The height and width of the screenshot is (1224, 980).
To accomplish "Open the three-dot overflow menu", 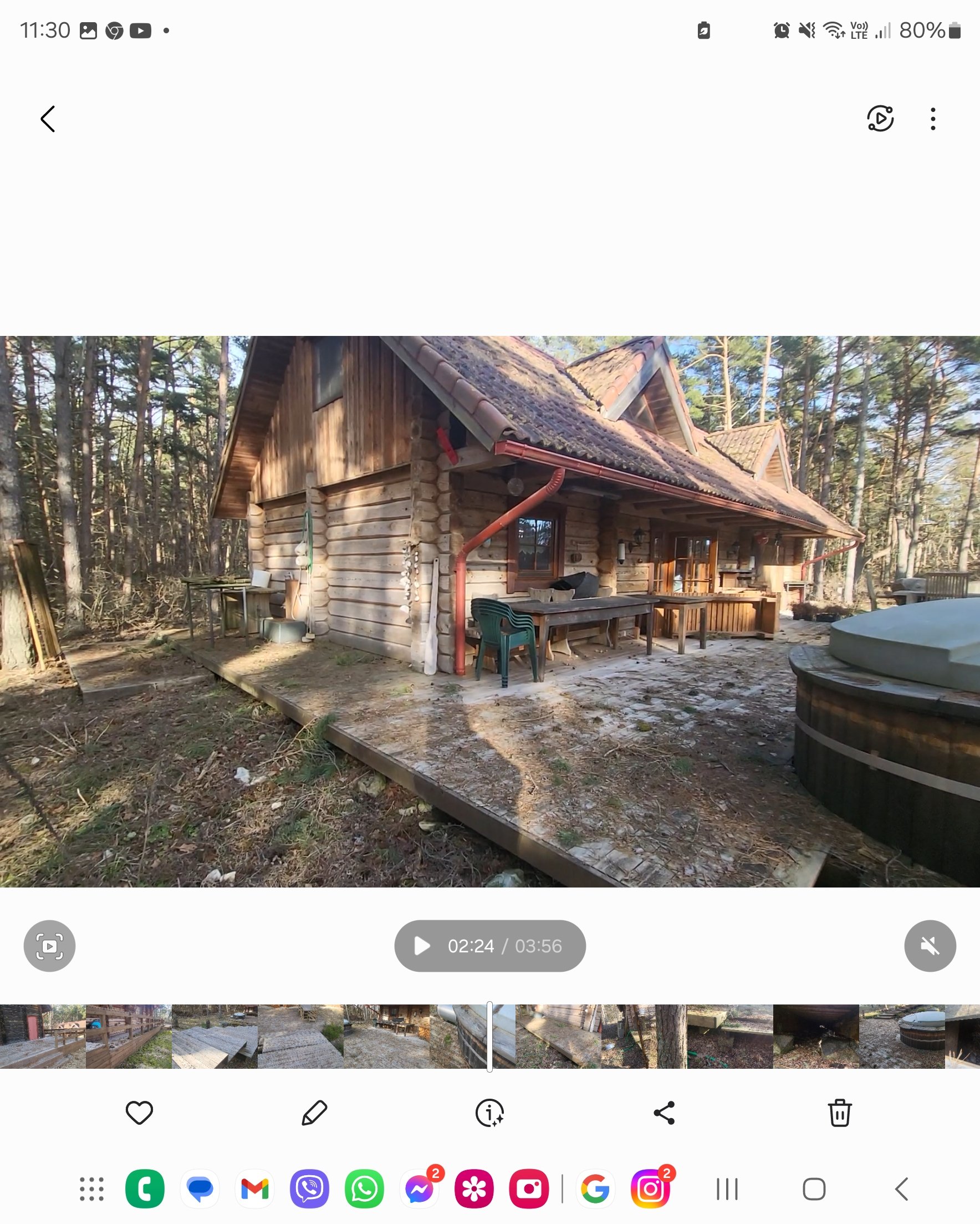I will pos(932,119).
